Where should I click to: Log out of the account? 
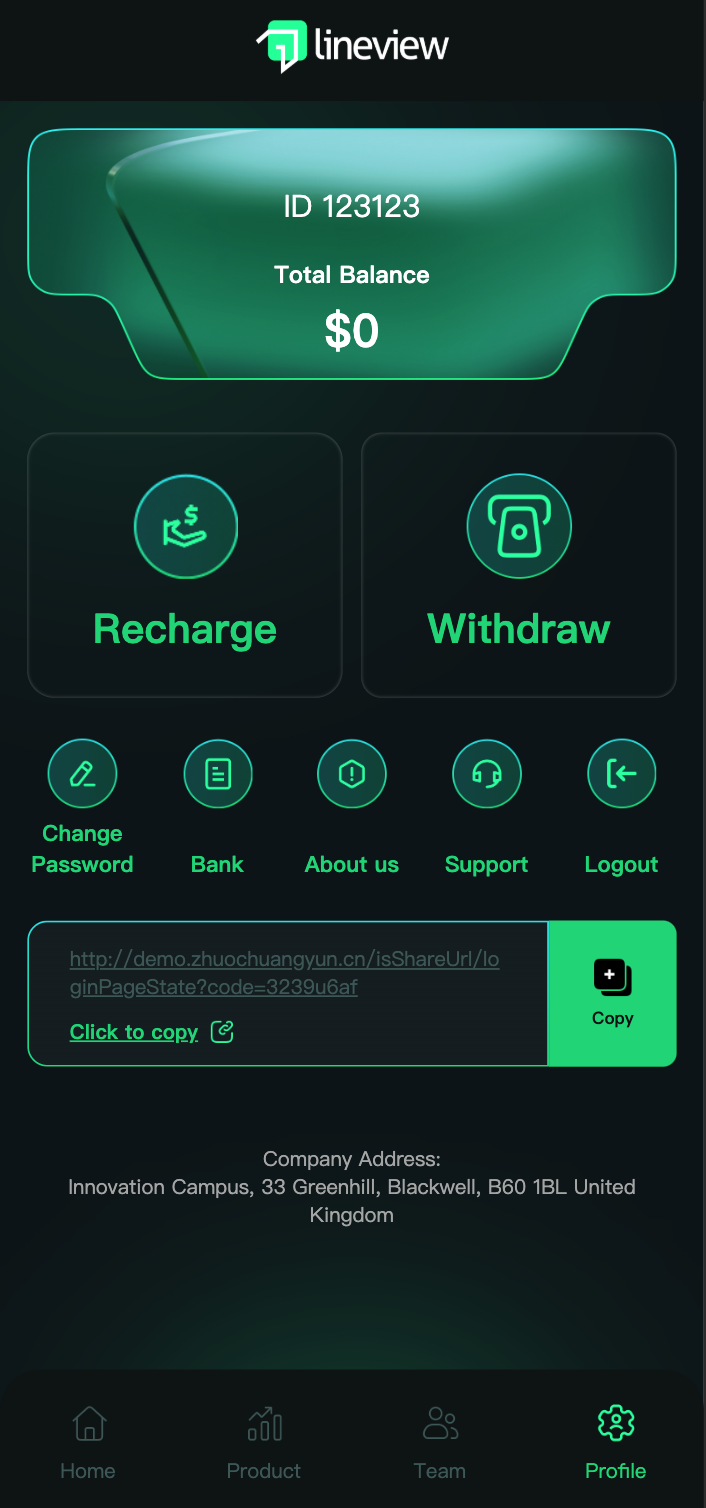click(x=621, y=774)
